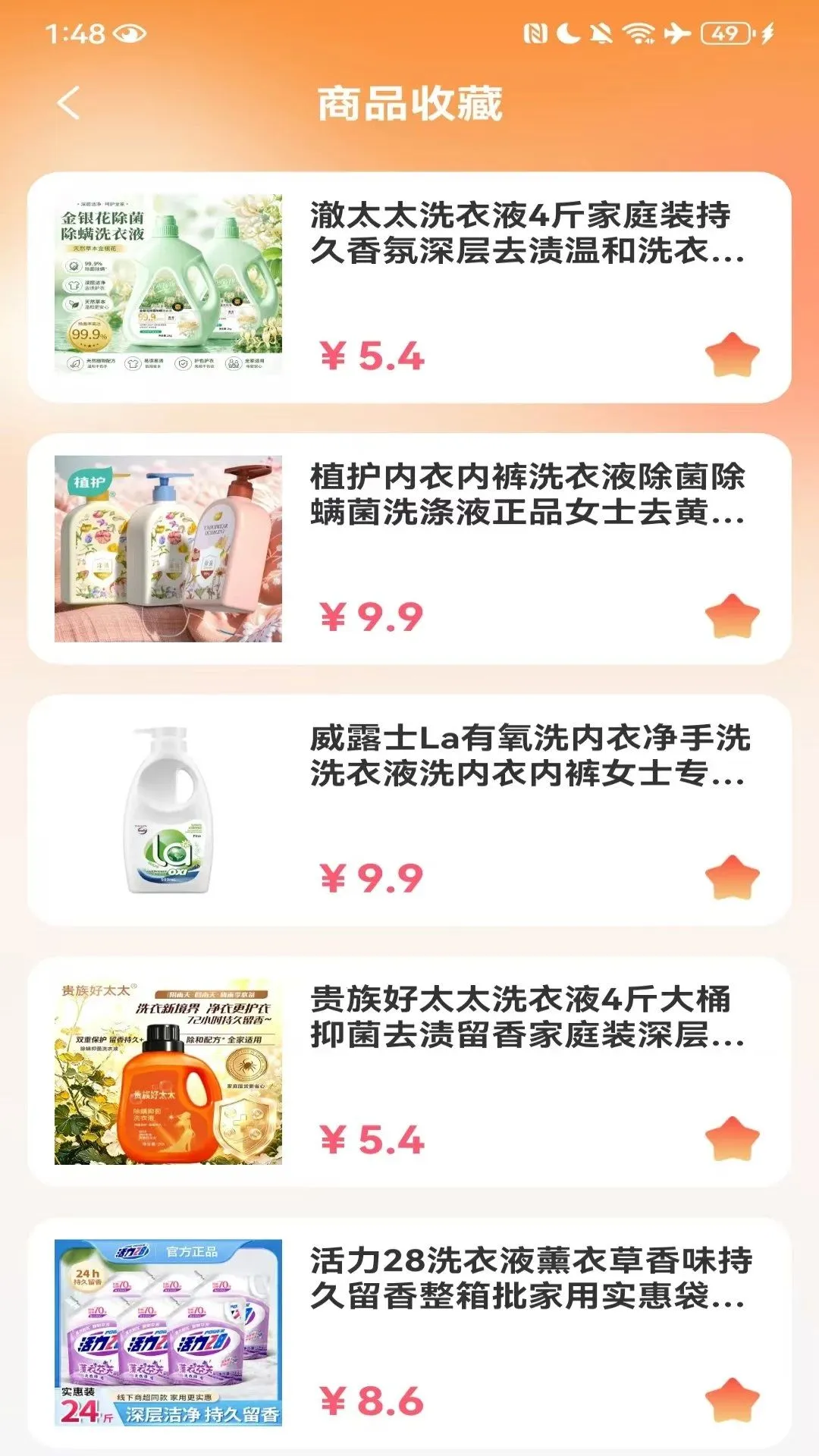Go back from the 商品收藏 page
Viewport: 819px width, 1456px height.
click(68, 103)
